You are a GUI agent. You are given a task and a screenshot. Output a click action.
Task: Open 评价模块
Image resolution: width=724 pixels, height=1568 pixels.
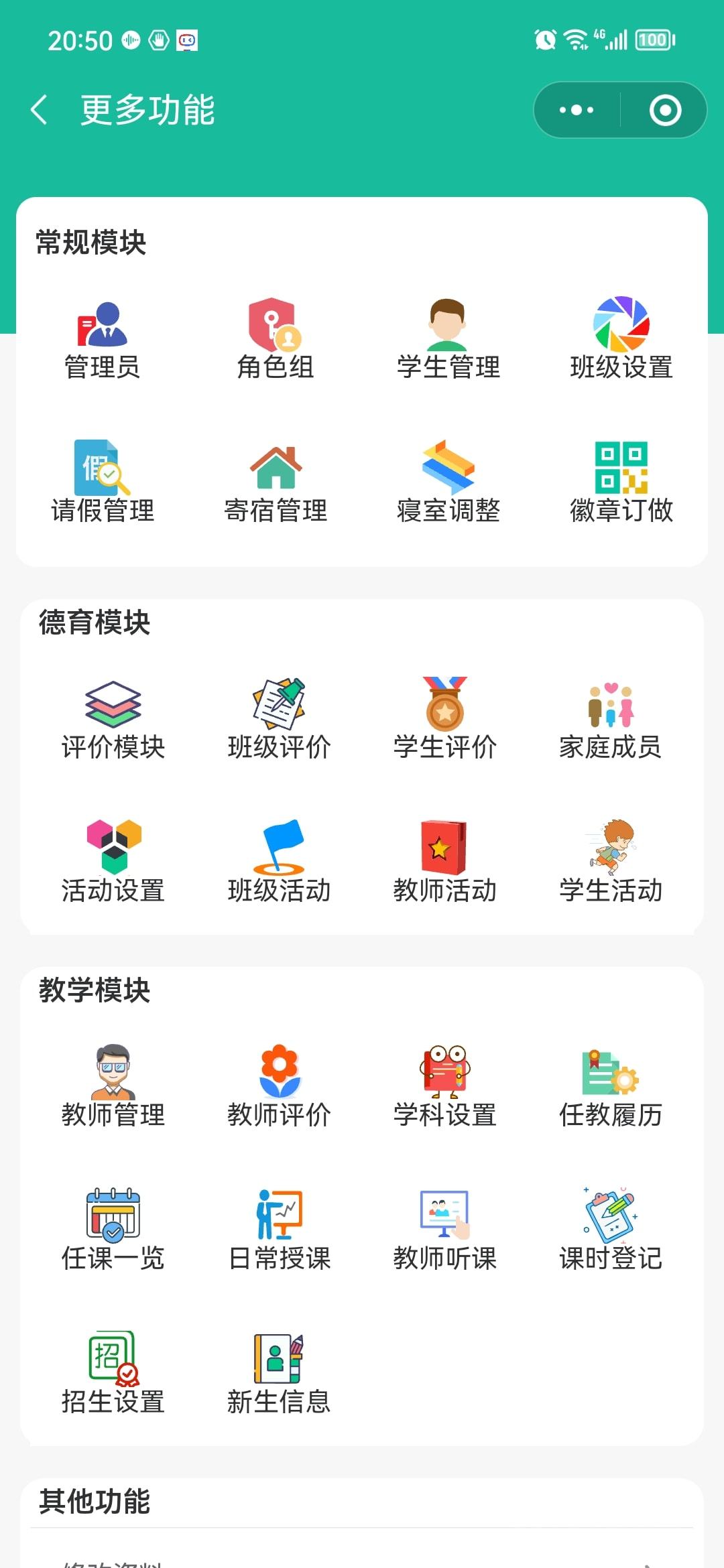[113, 720]
